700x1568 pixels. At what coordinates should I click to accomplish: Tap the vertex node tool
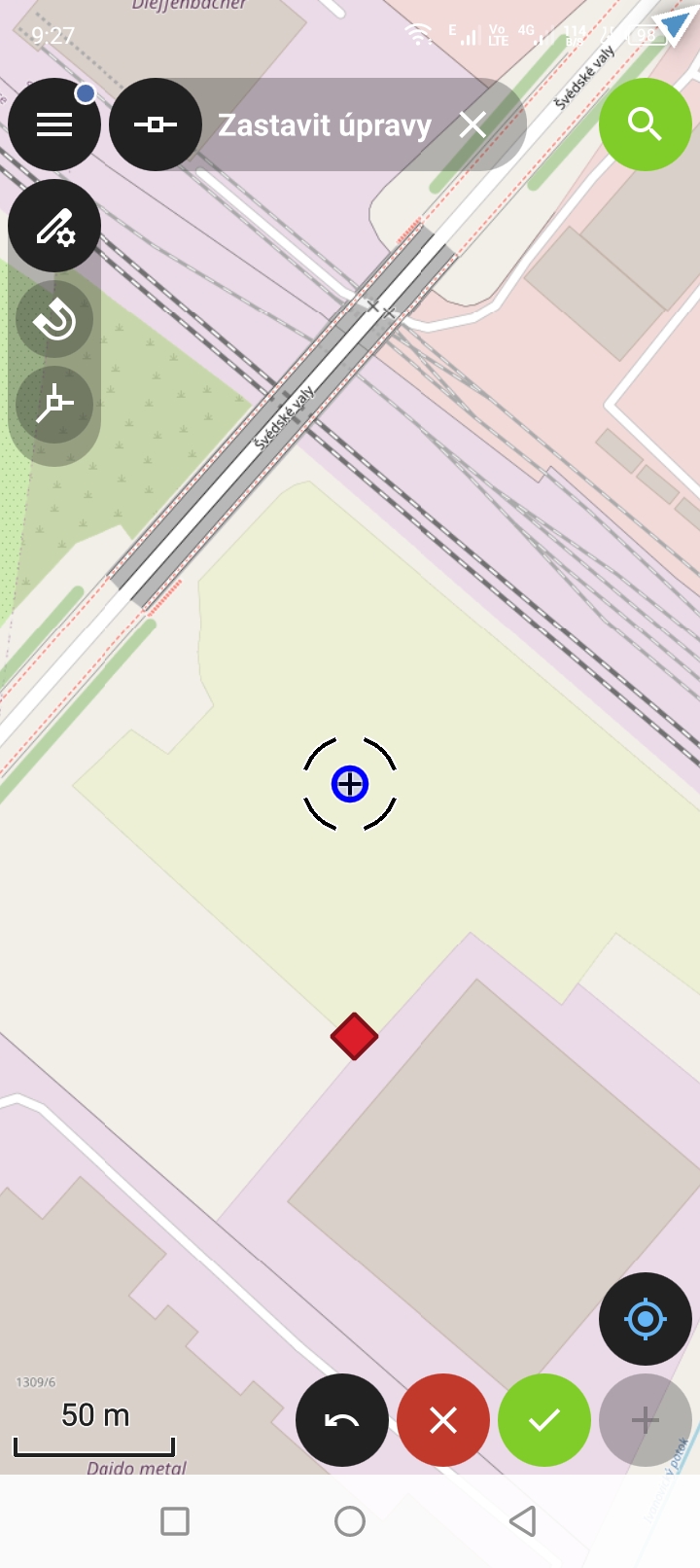[x=54, y=404]
